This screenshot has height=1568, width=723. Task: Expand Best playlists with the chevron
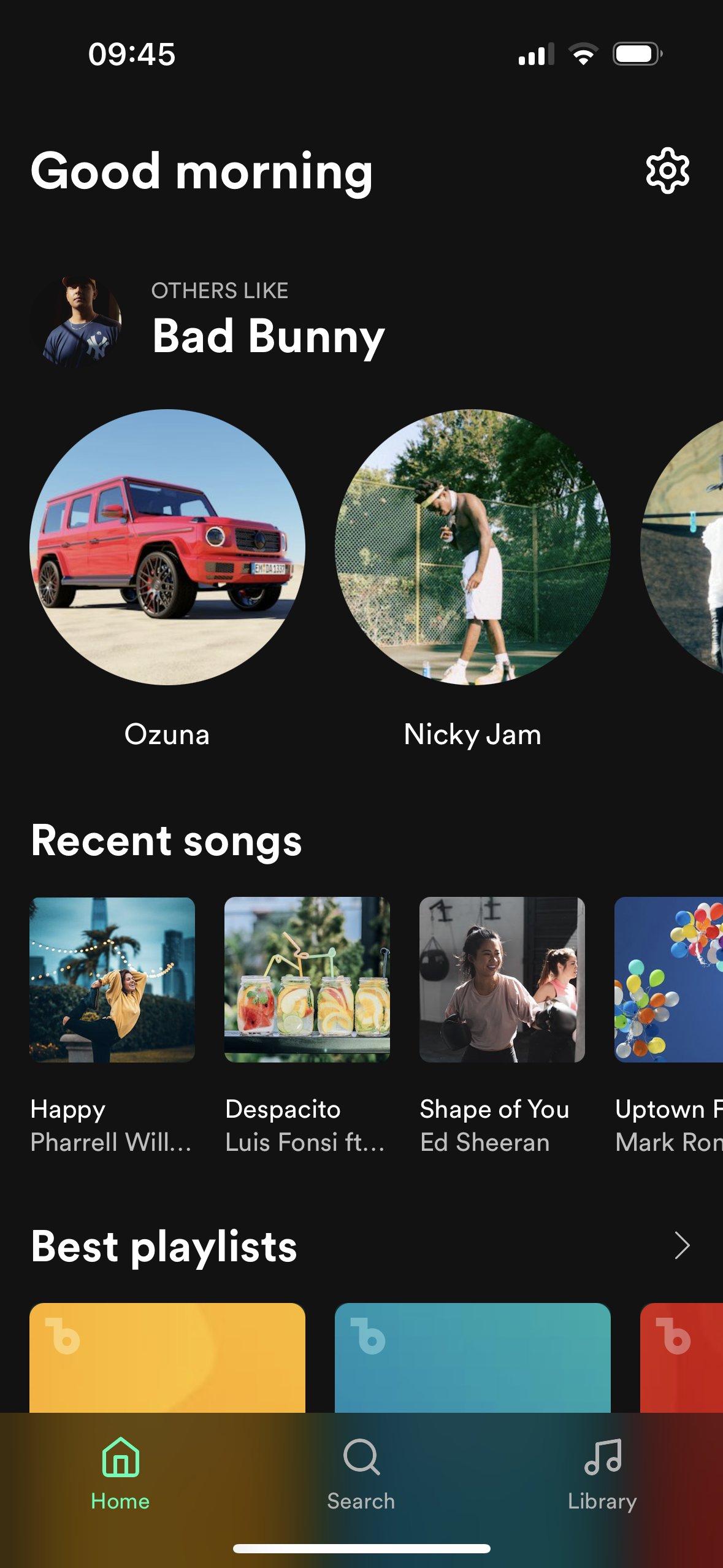[681, 1246]
